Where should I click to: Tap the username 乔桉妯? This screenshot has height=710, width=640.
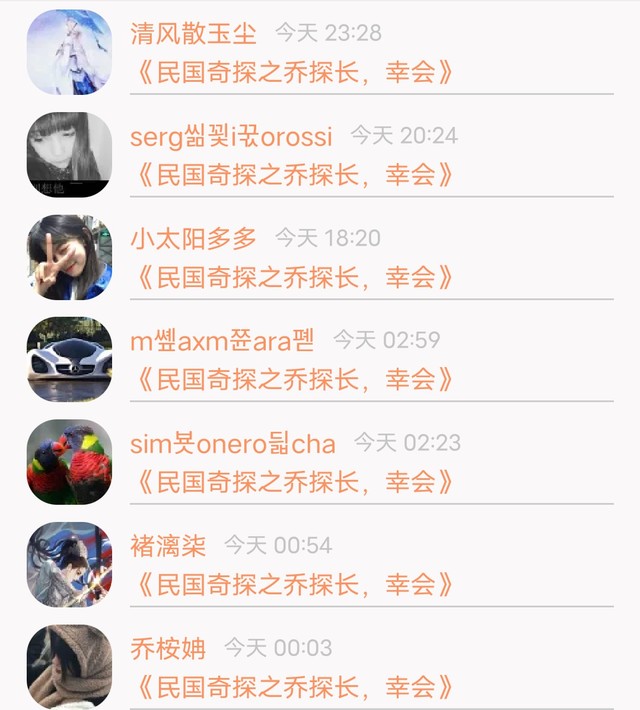[168, 648]
